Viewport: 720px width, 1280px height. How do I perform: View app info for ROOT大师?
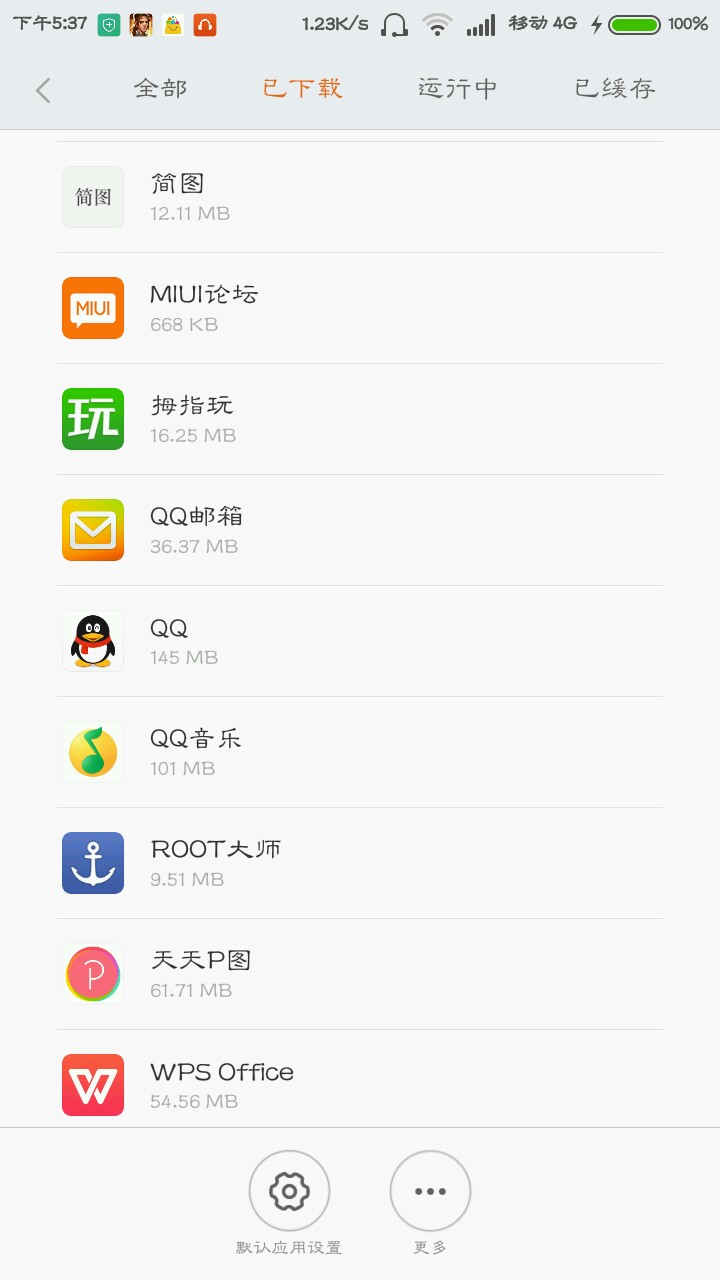click(360, 863)
